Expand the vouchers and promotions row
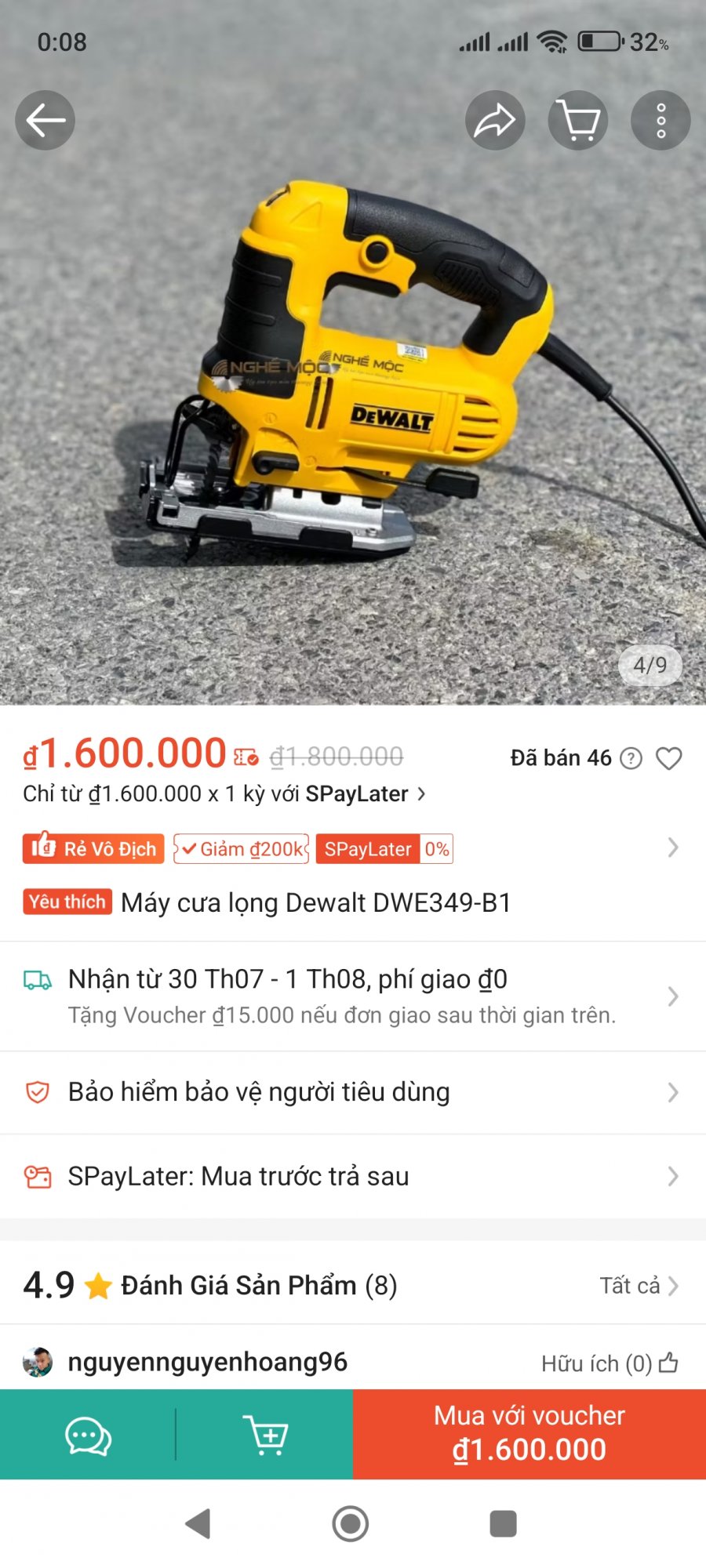 [x=672, y=848]
